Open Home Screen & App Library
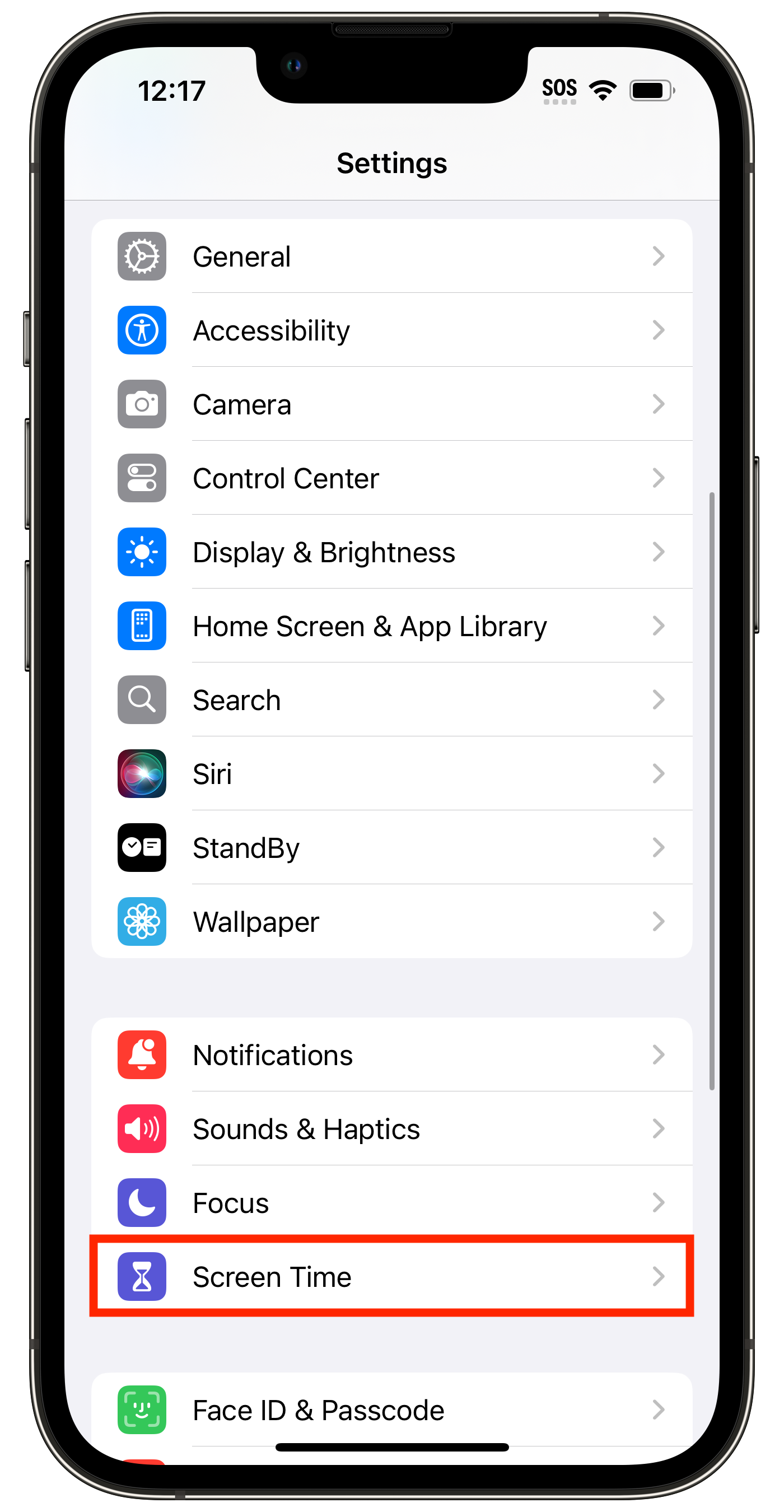 (x=391, y=626)
